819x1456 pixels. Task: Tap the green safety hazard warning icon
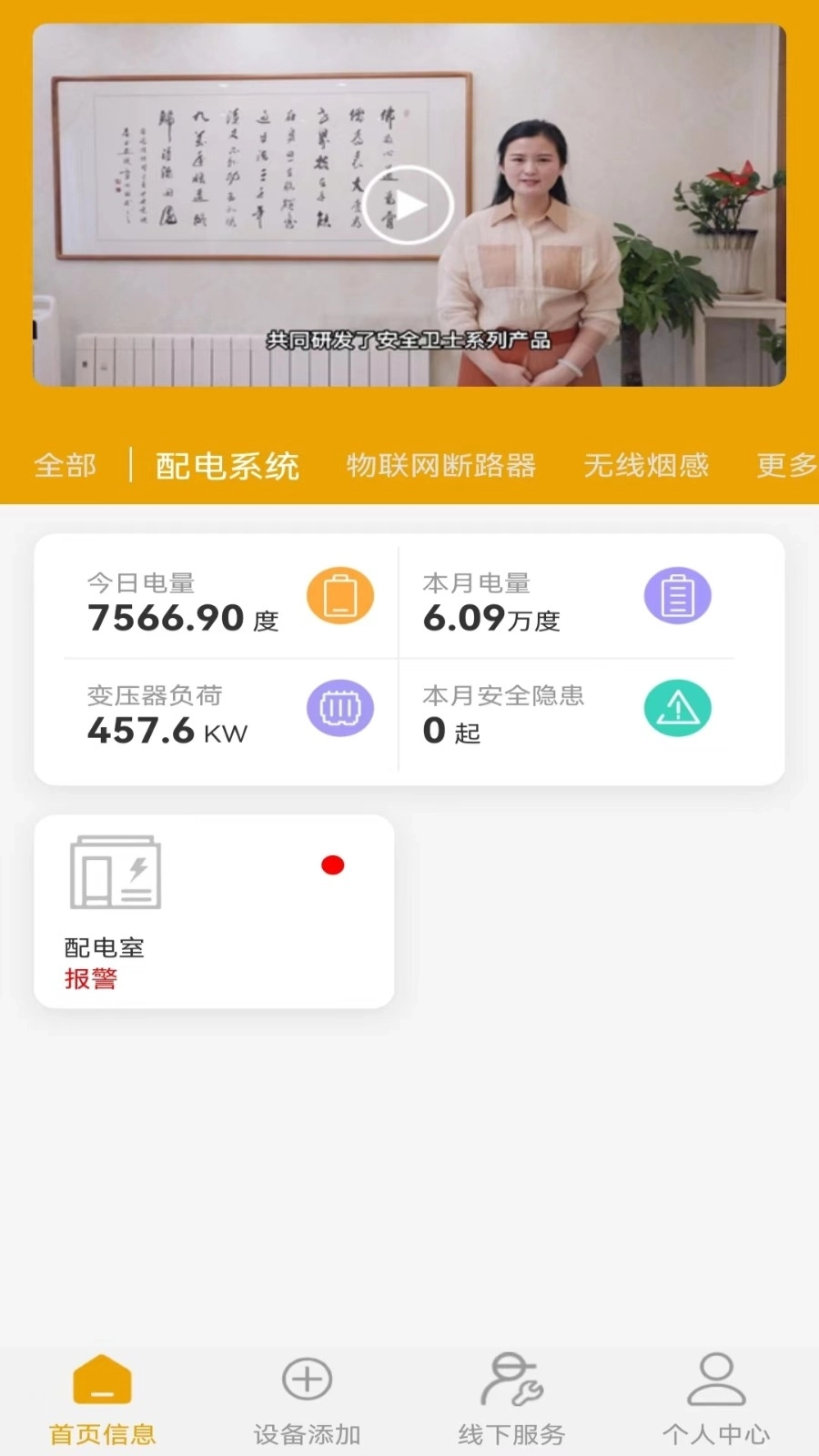click(x=677, y=708)
